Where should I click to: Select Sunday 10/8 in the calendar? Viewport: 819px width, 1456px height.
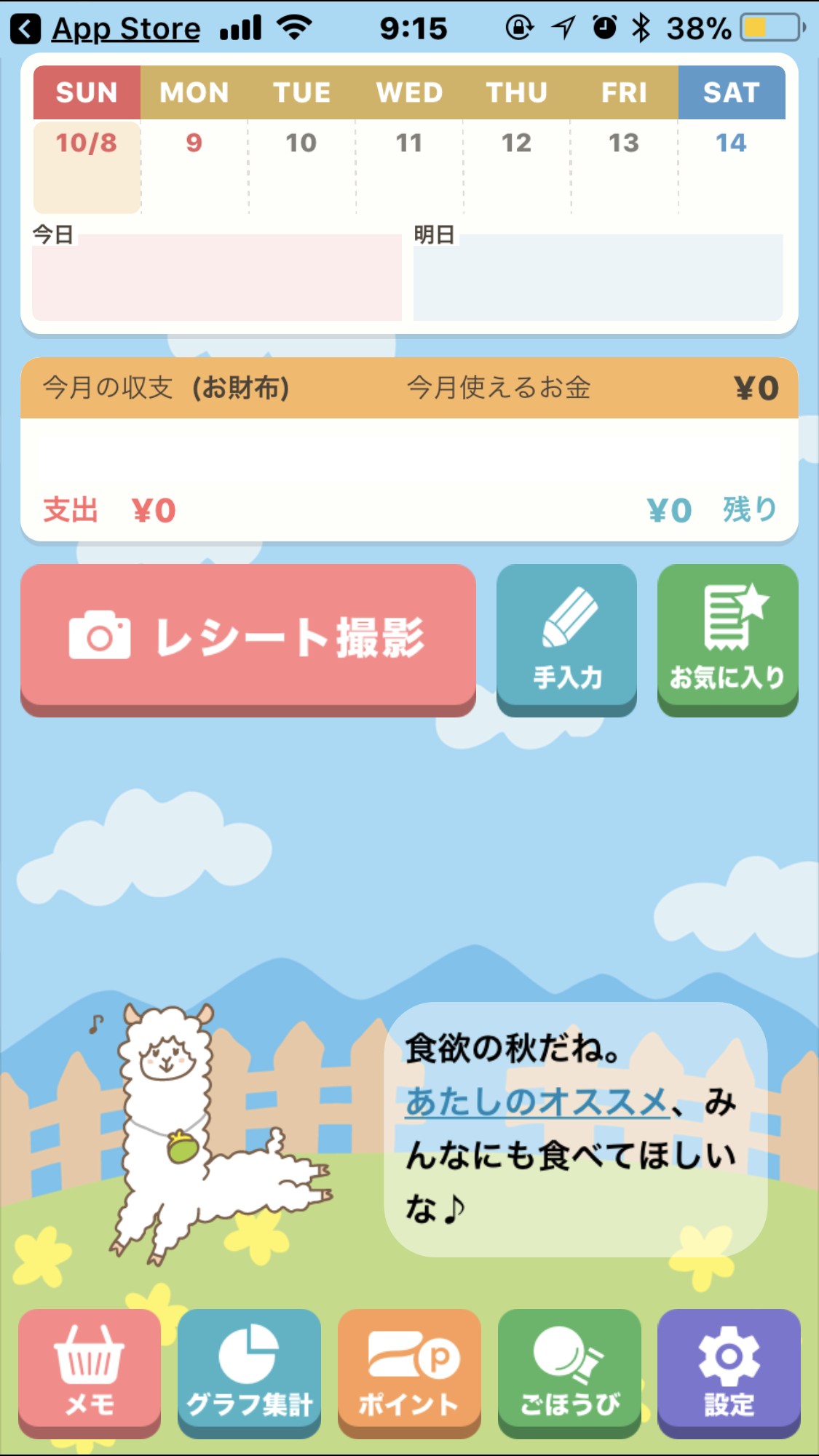(x=87, y=166)
